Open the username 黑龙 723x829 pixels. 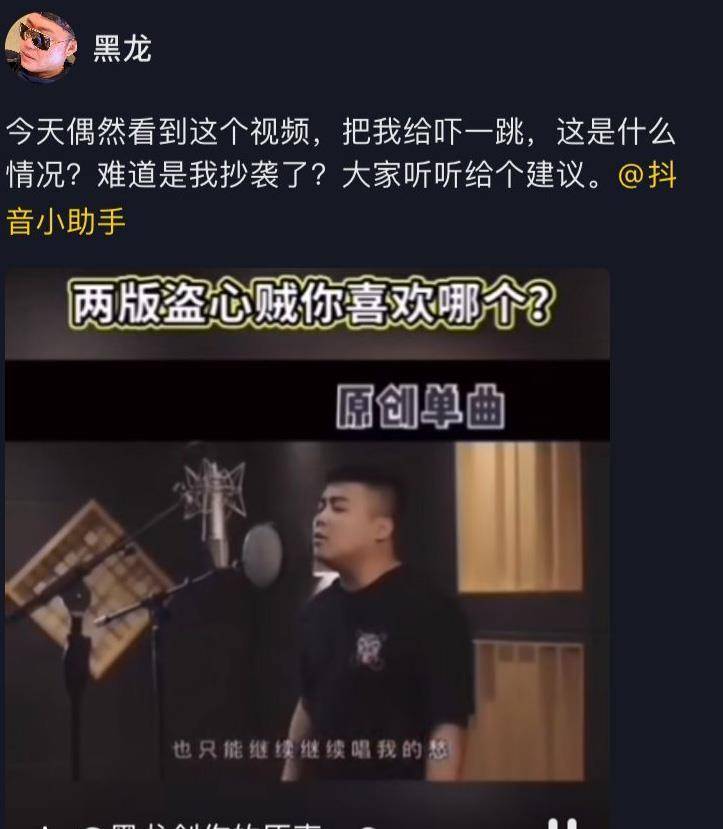point(122,48)
